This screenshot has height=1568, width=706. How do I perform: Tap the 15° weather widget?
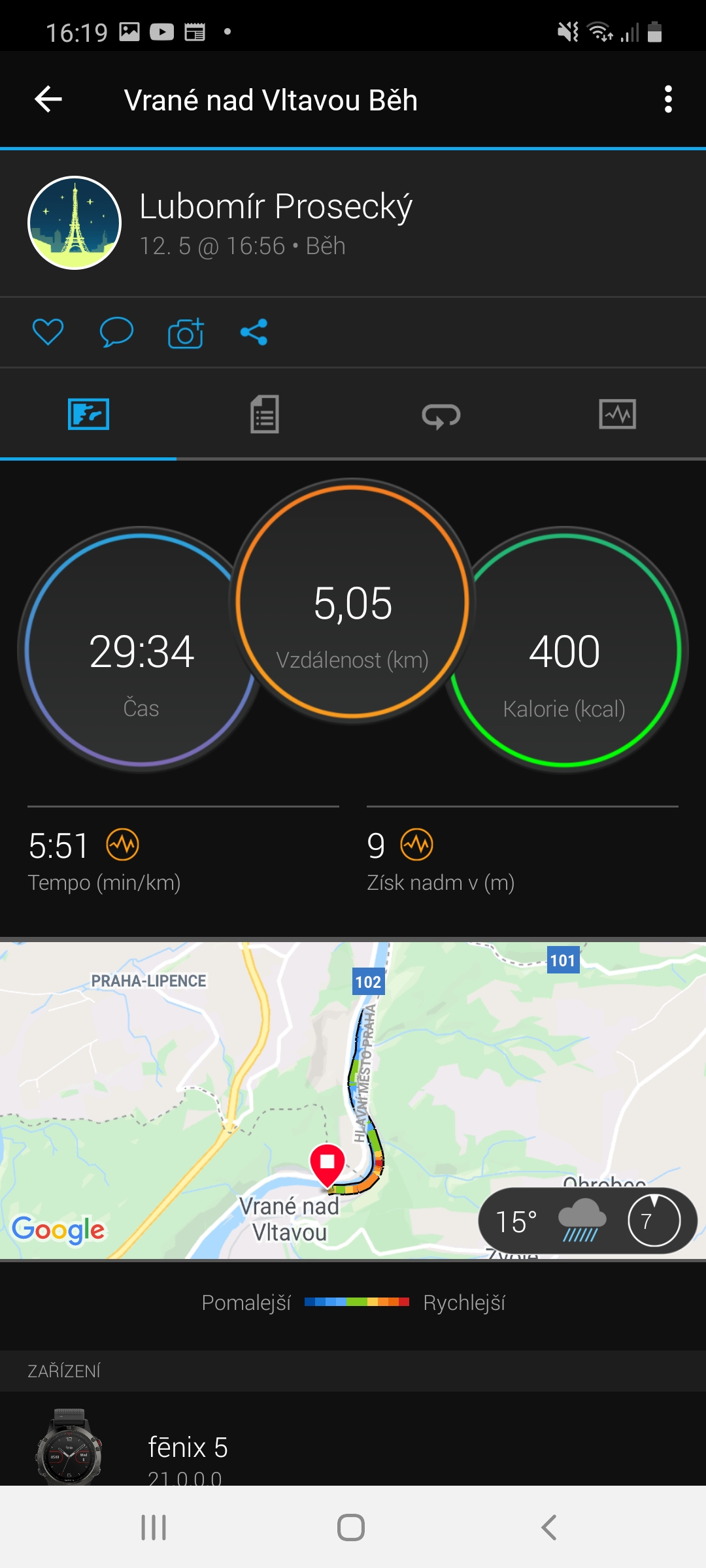coord(588,1220)
